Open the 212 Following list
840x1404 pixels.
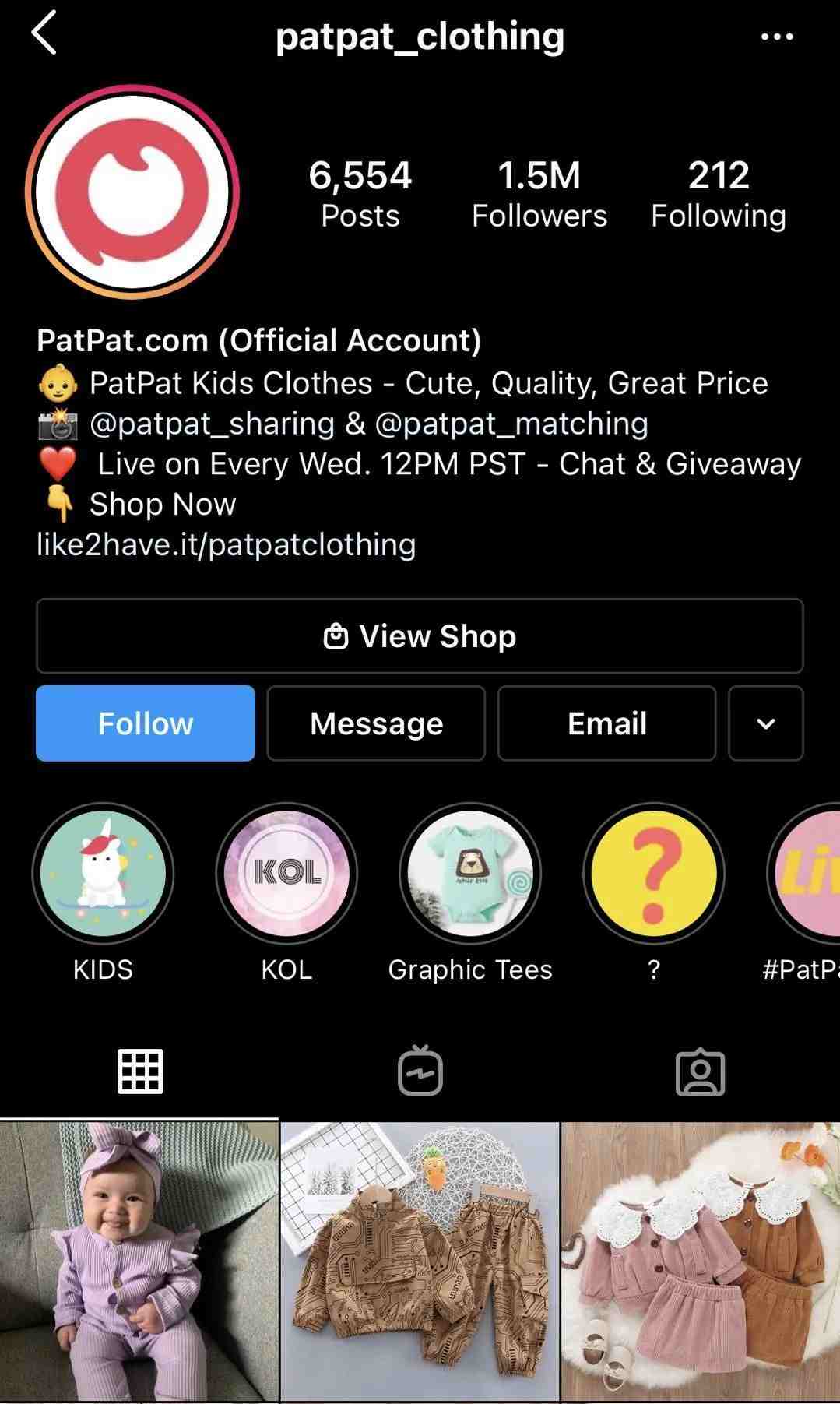[718, 193]
